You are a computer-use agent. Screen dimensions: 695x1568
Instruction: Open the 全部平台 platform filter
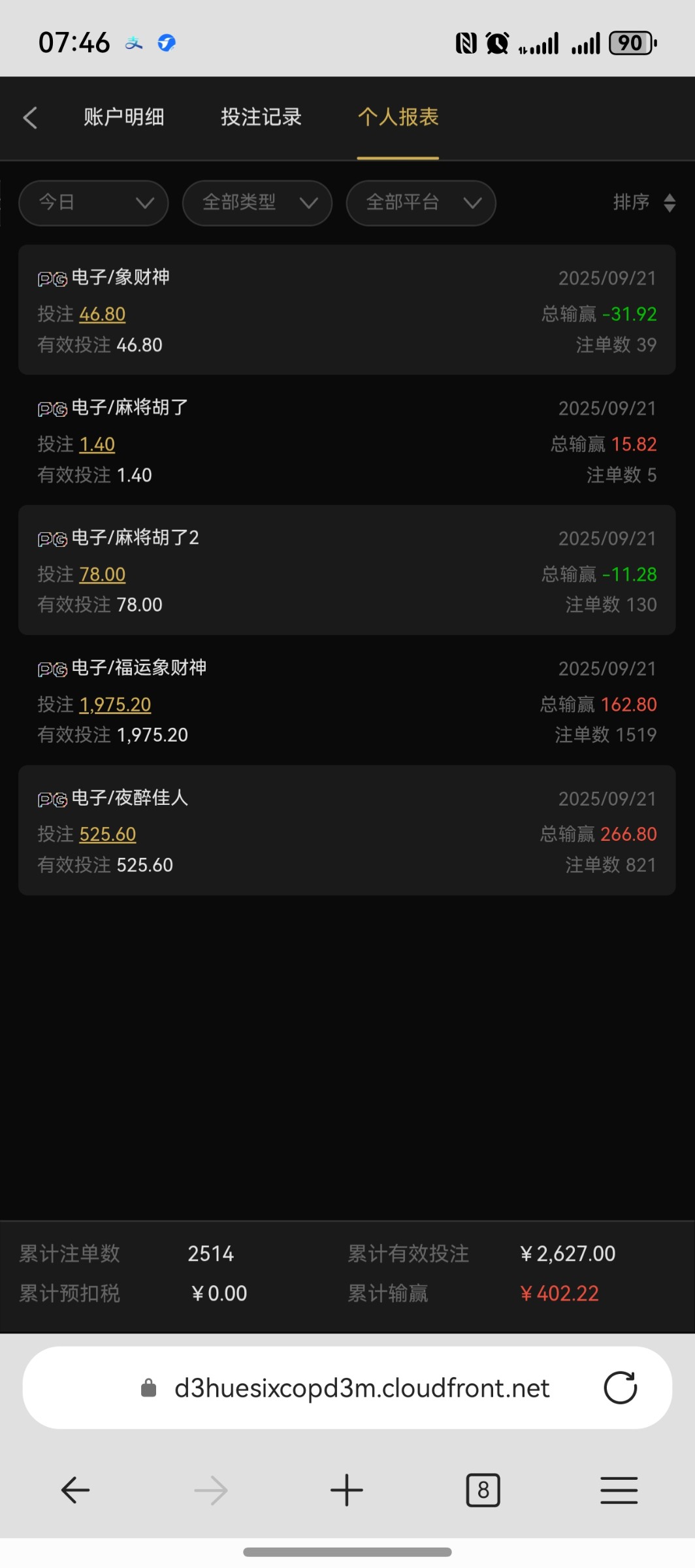click(x=420, y=203)
